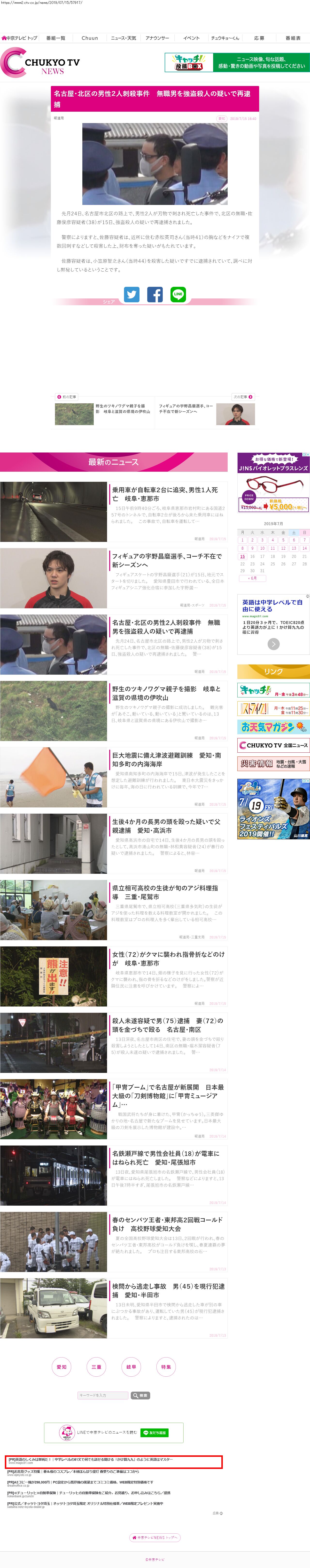The height and width of the screenshot is (1568, 310).
Task: Open 番組表 navigation item
Action: pos(293,38)
